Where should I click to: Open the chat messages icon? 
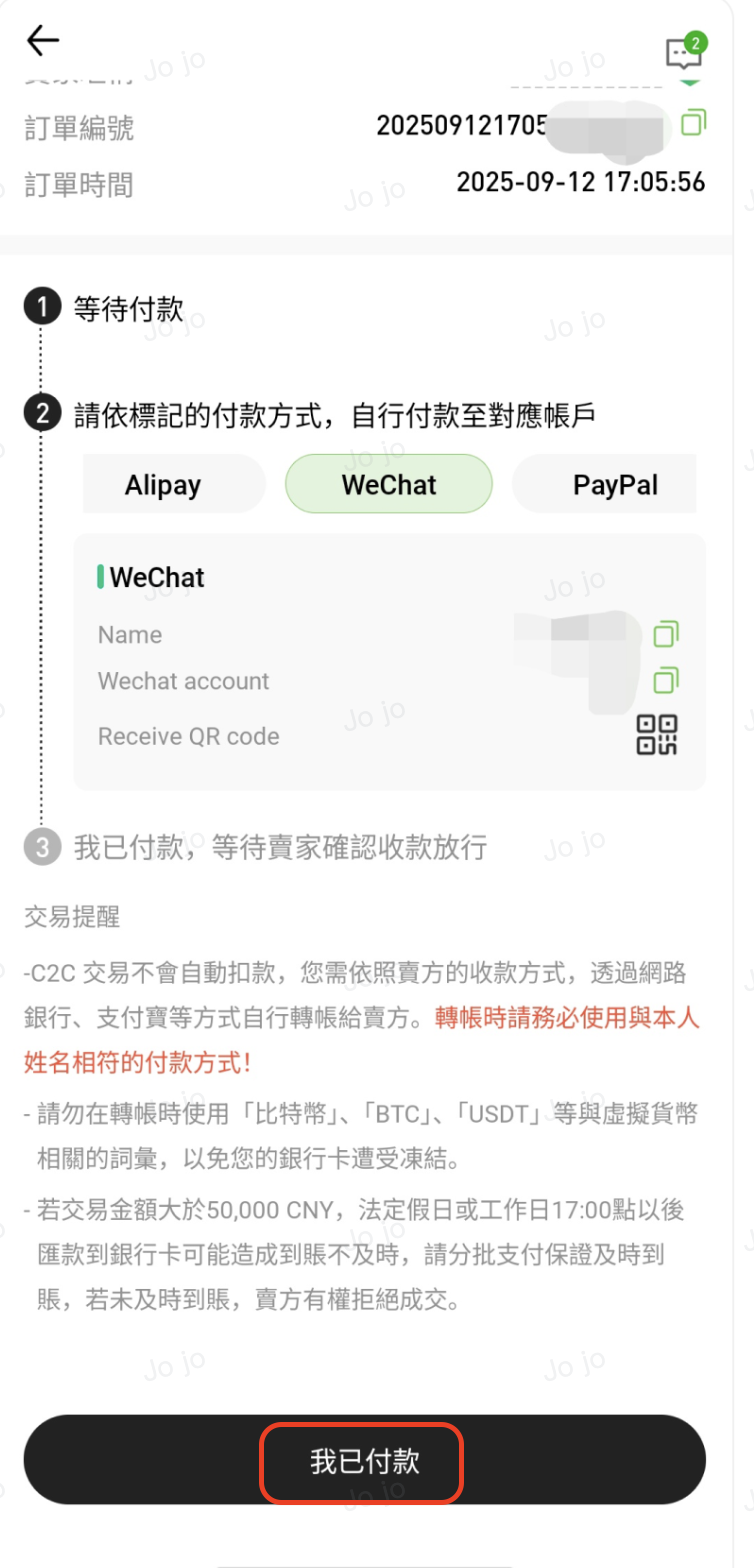(x=684, y=53)
